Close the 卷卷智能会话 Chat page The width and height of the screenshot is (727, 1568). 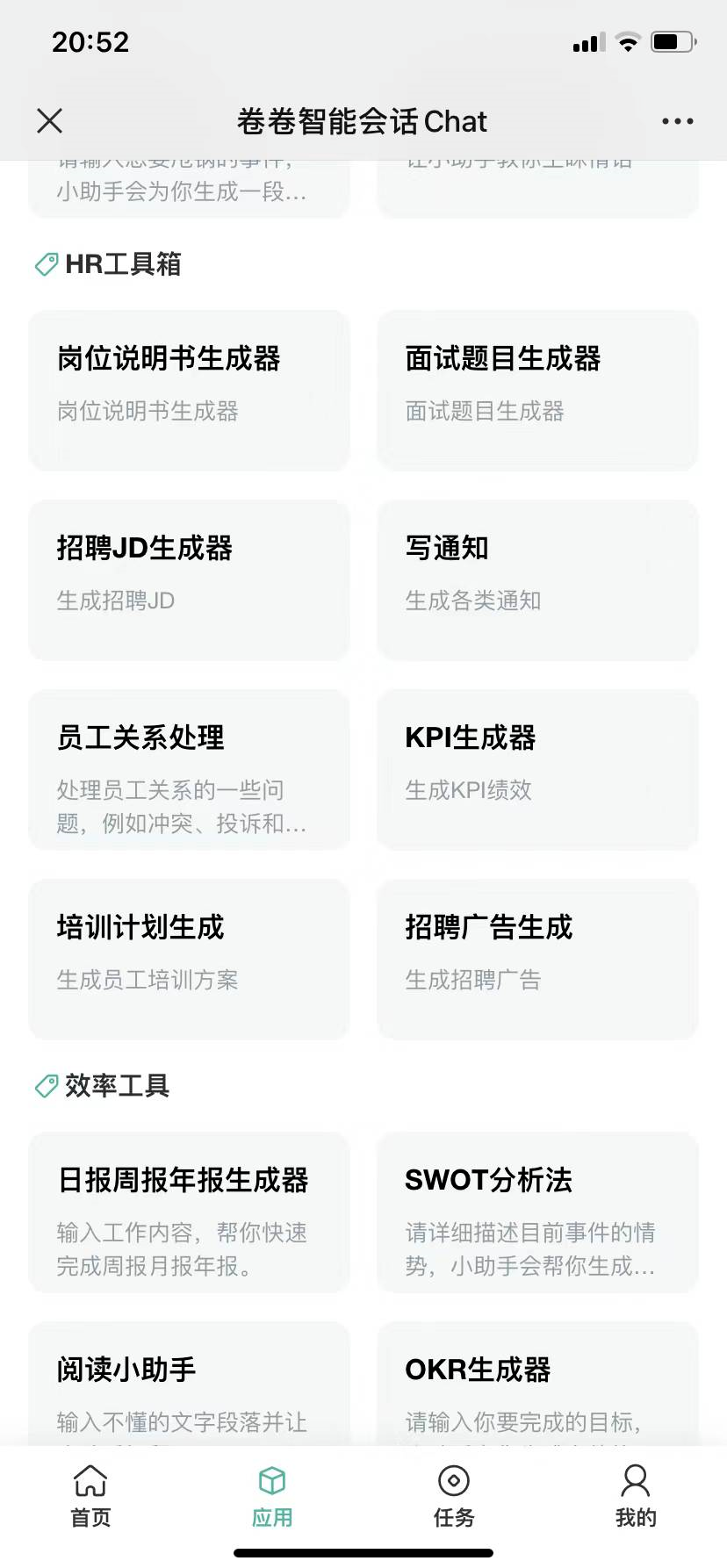point(50,121)
